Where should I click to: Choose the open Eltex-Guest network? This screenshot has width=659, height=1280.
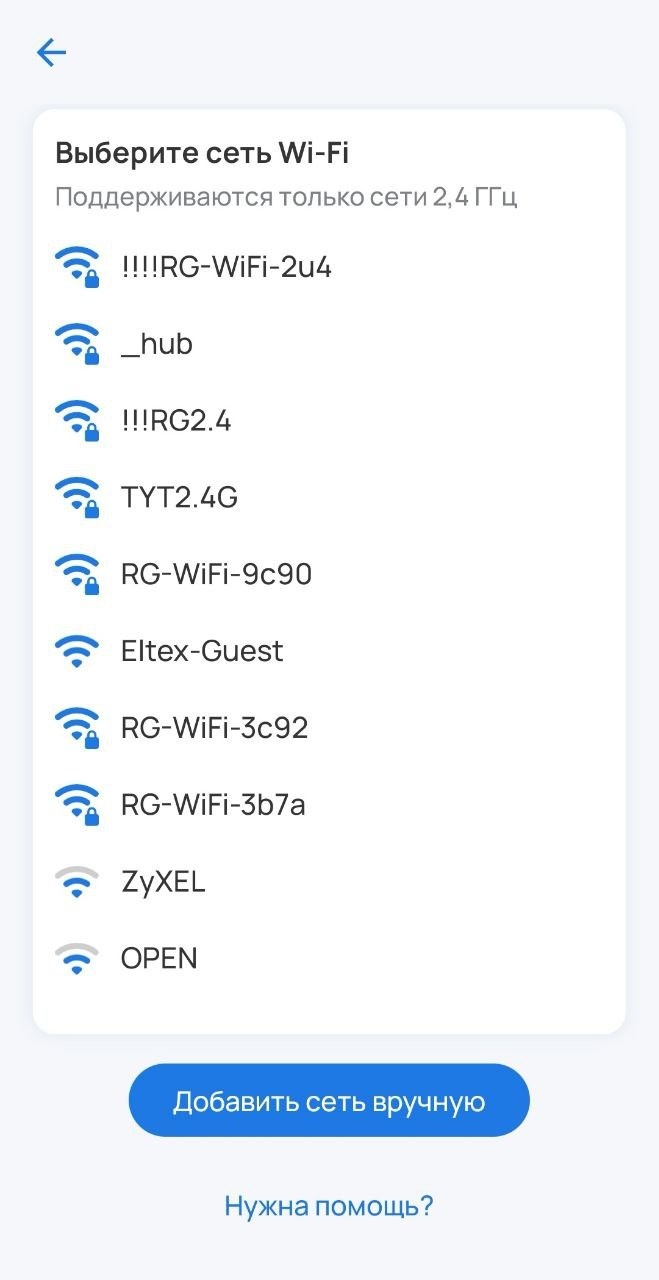202,651
